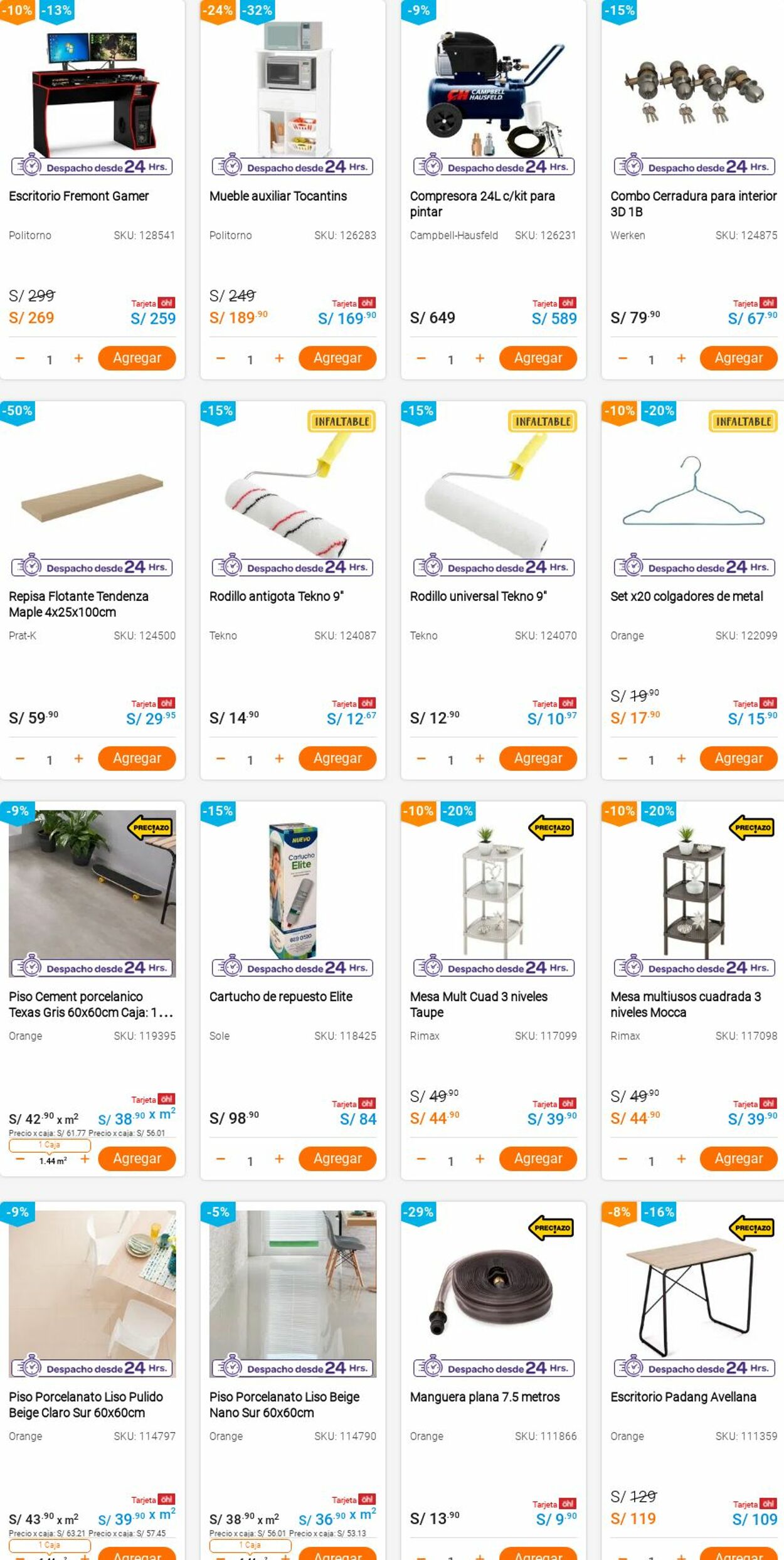Add Set x20 colgadores de metal to cart

point(738,758)
